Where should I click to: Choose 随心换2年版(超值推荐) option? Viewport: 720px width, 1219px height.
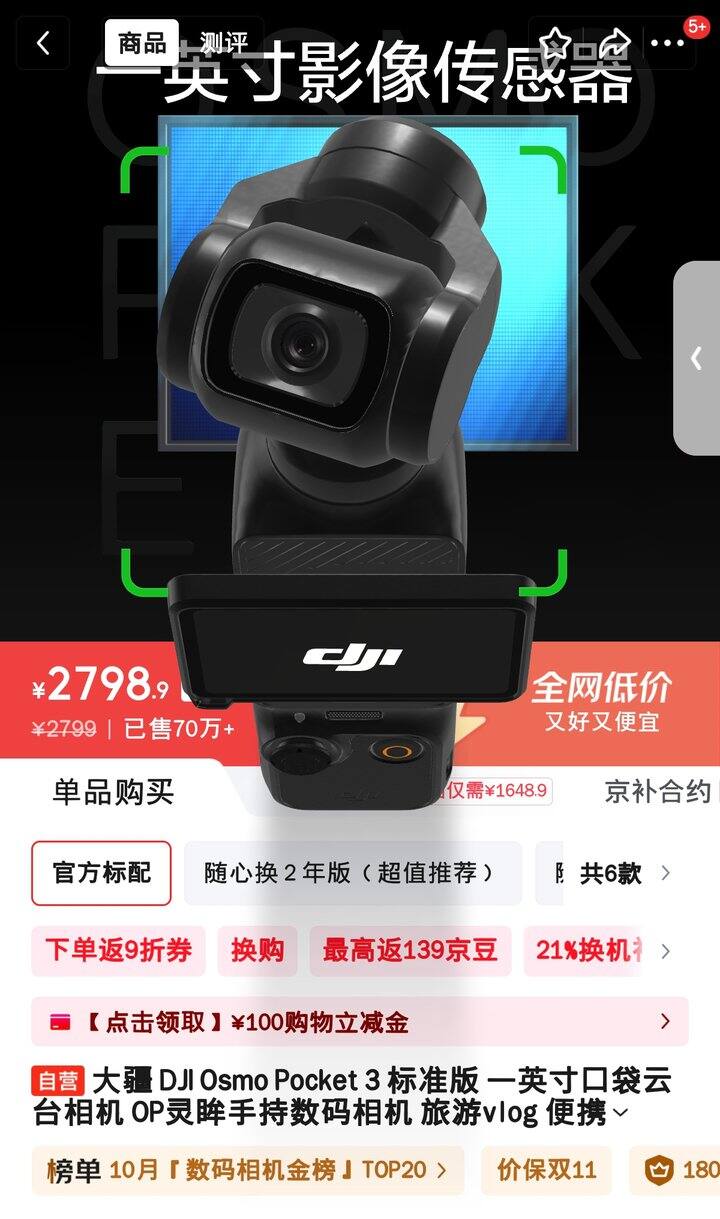click(352, 873)
